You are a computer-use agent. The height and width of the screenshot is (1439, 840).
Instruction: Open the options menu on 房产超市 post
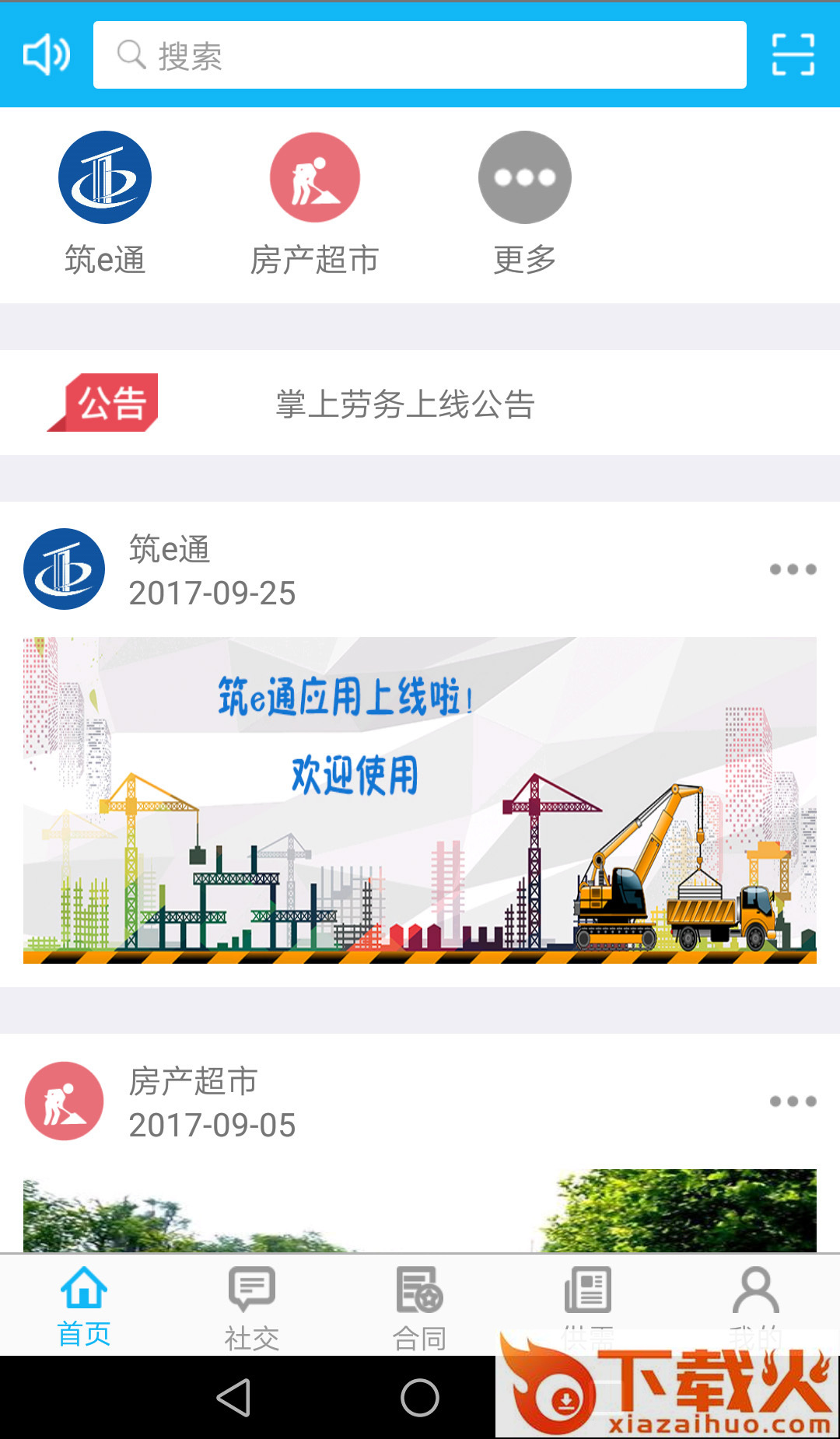[793, 1101]
